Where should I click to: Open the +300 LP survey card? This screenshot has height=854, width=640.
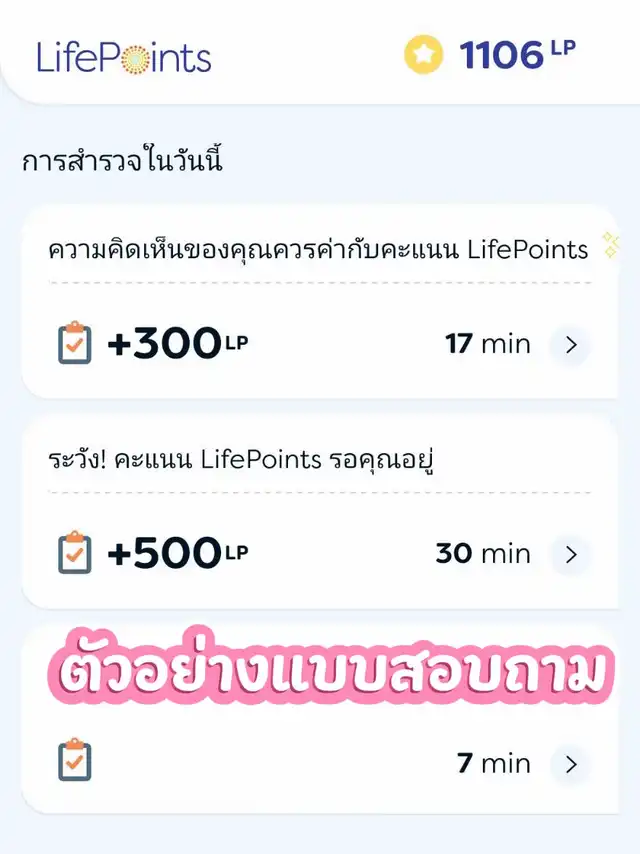pyautogui.click(x=571, y=345)
